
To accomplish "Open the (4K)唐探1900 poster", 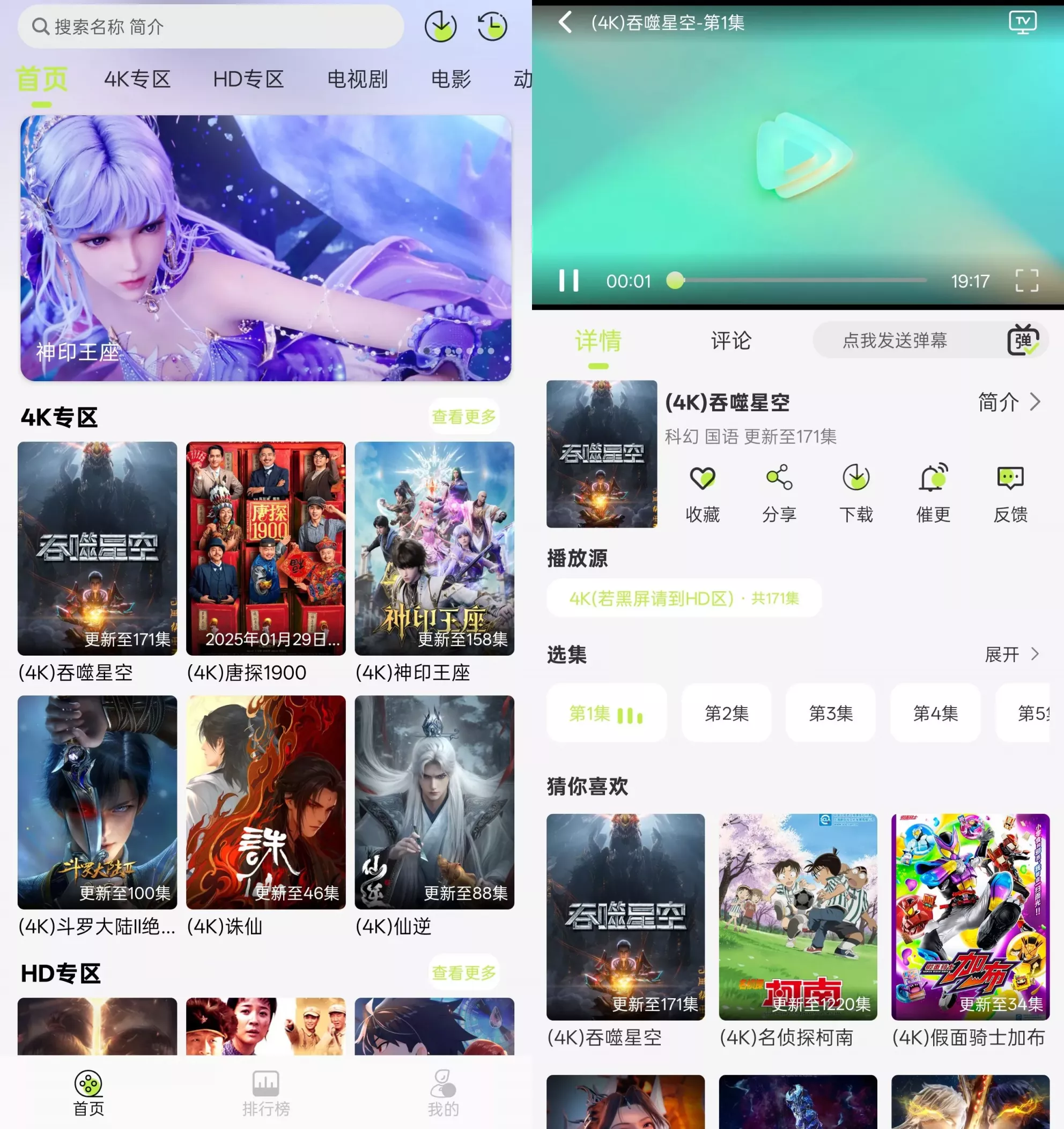I will [x=266, y=548].
